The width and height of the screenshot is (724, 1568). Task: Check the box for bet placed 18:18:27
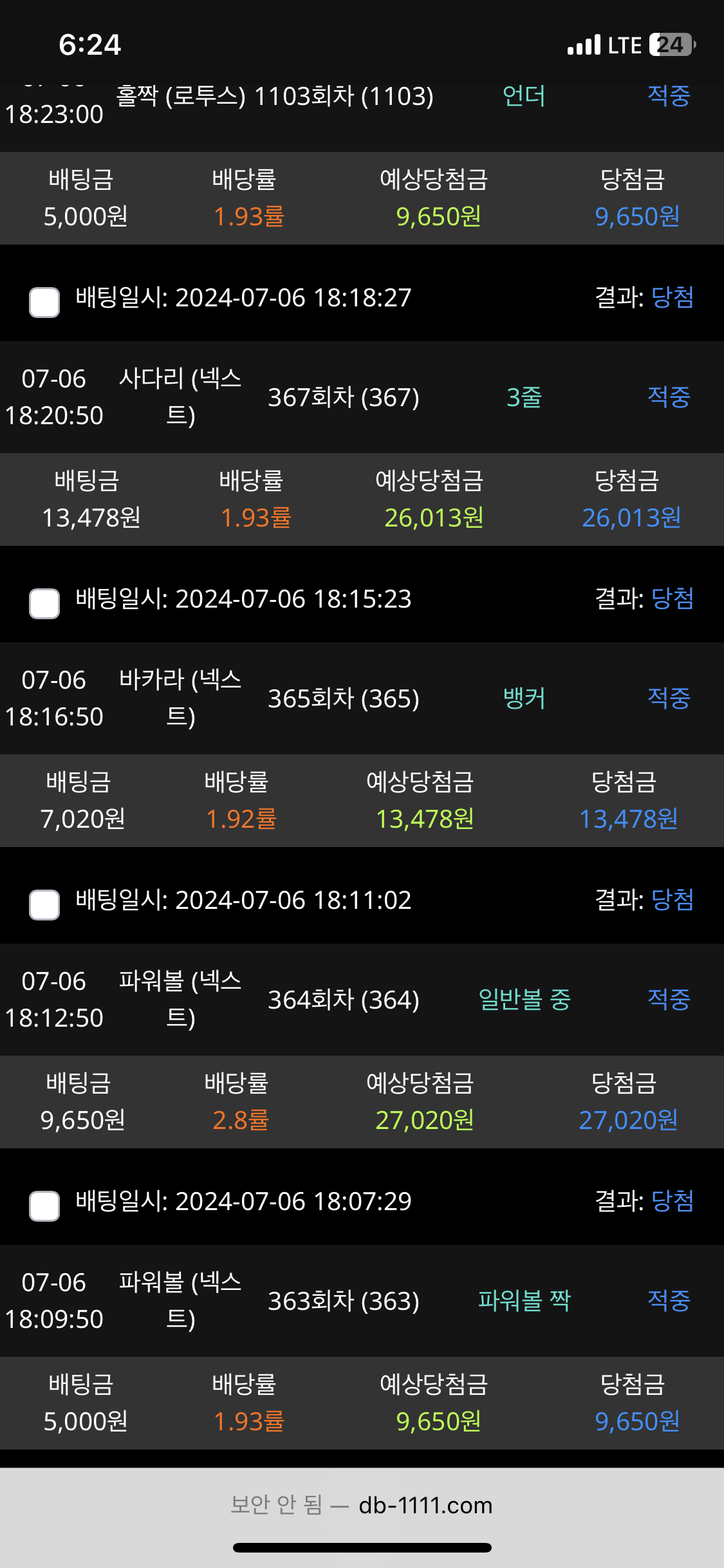[44, 302]
